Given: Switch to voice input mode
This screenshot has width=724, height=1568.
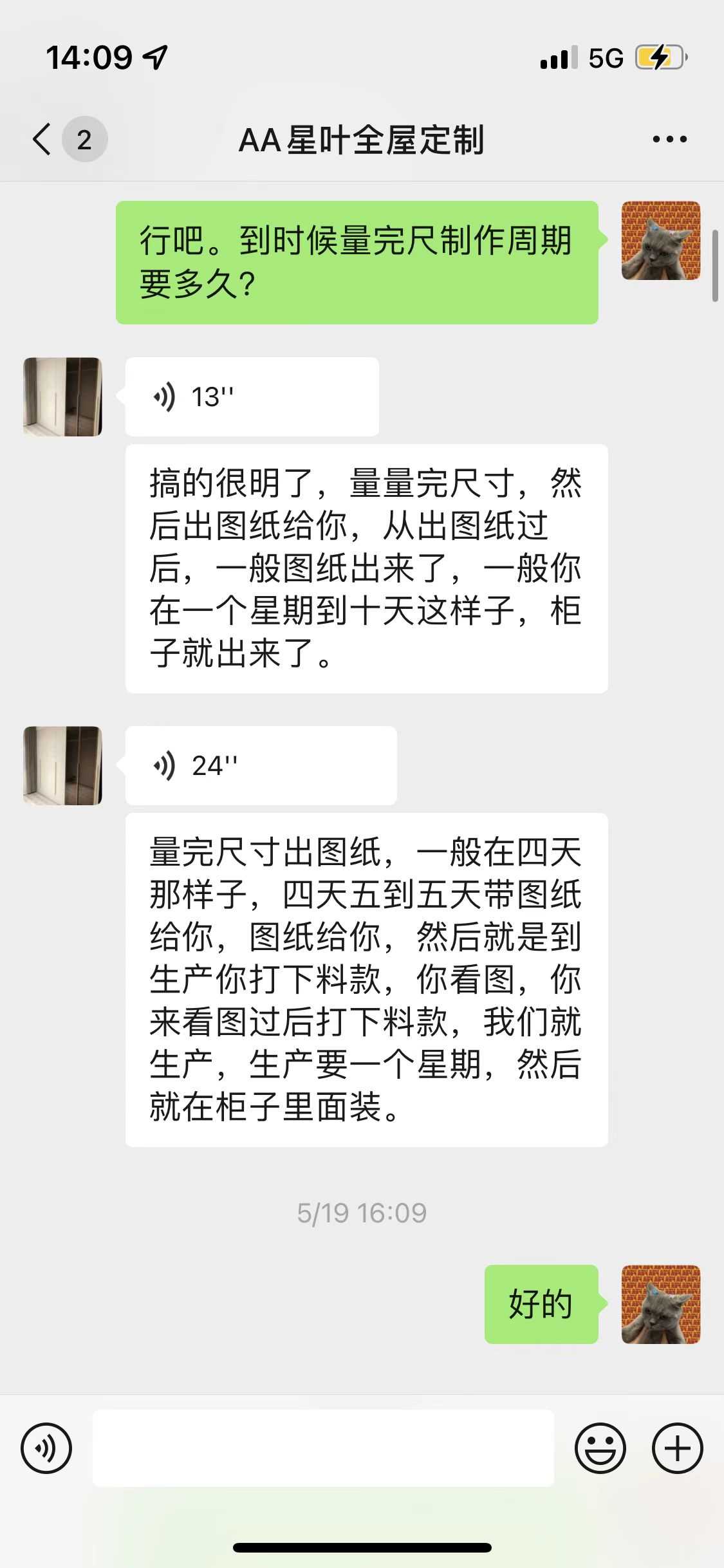Looking at the screenshot, I should 46,1448.
